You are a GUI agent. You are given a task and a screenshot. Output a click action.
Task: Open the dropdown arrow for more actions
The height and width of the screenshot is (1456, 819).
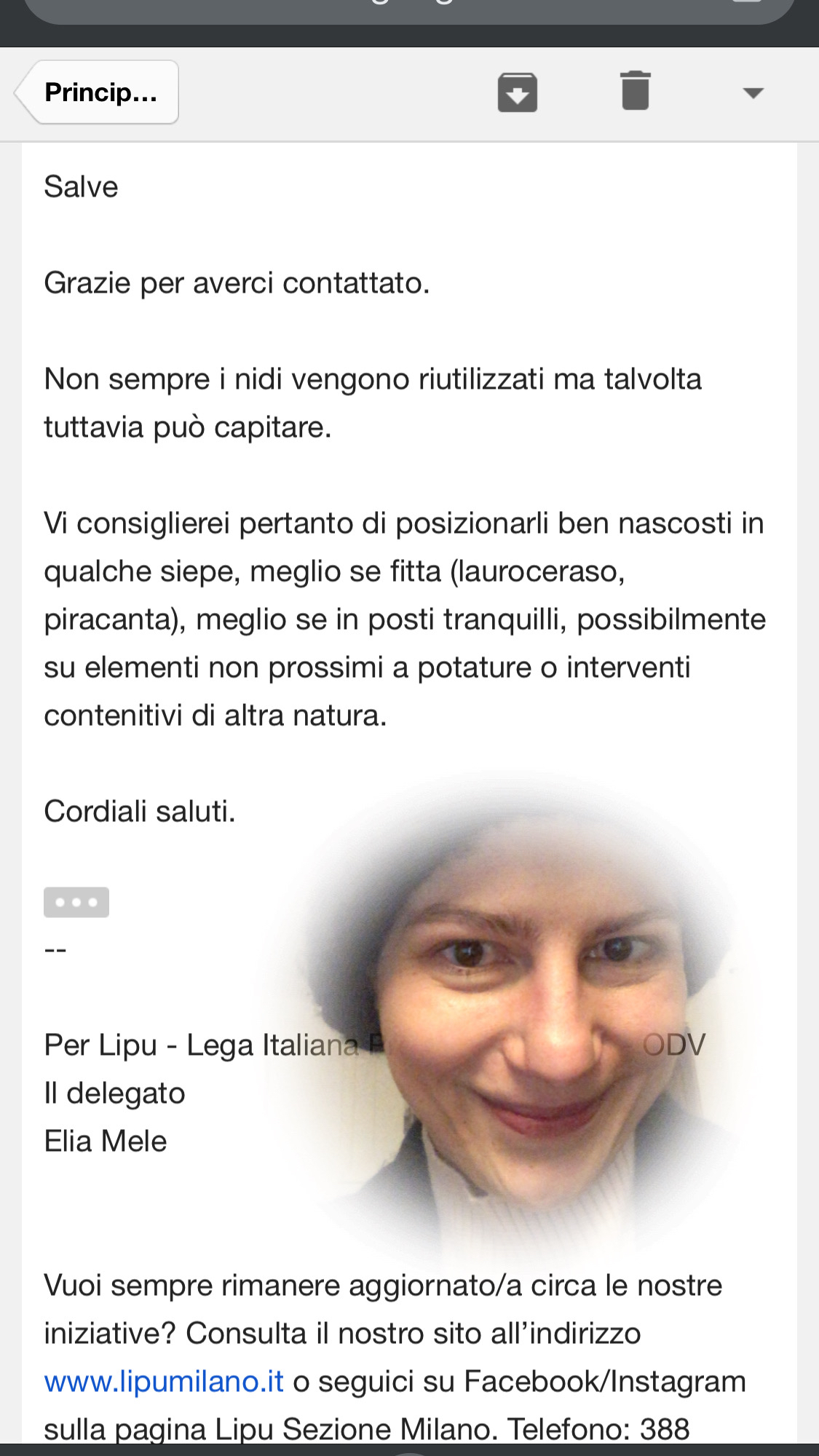[x=752, y=92]
